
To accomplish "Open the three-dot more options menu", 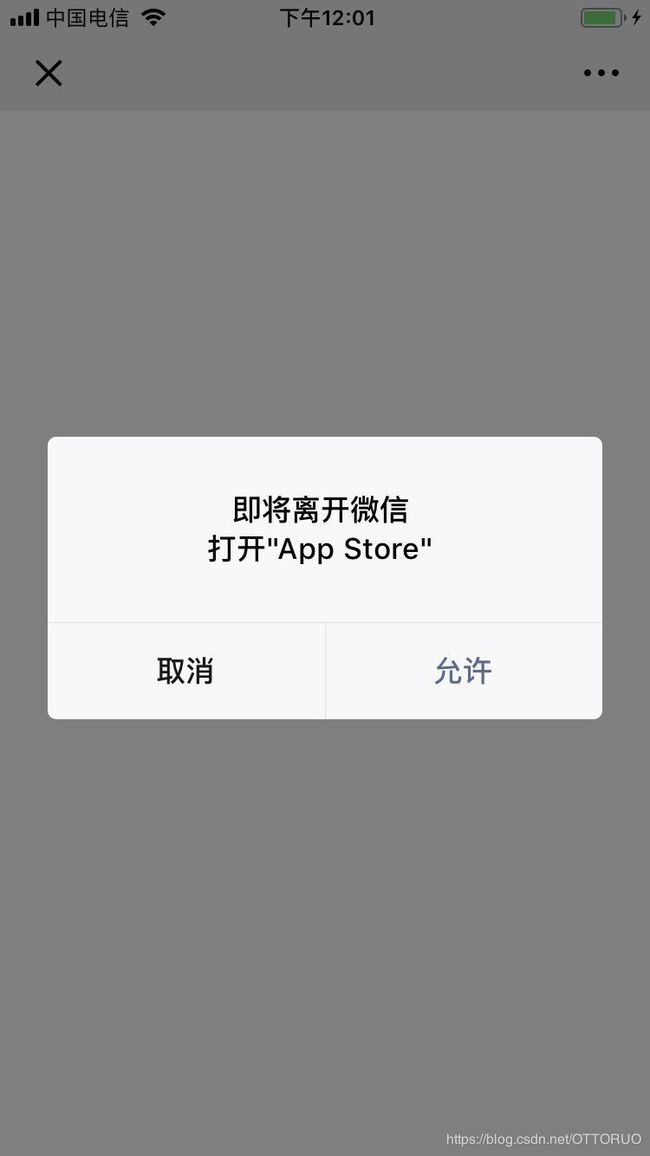I will pyautogui.click(x=601, y=72).
